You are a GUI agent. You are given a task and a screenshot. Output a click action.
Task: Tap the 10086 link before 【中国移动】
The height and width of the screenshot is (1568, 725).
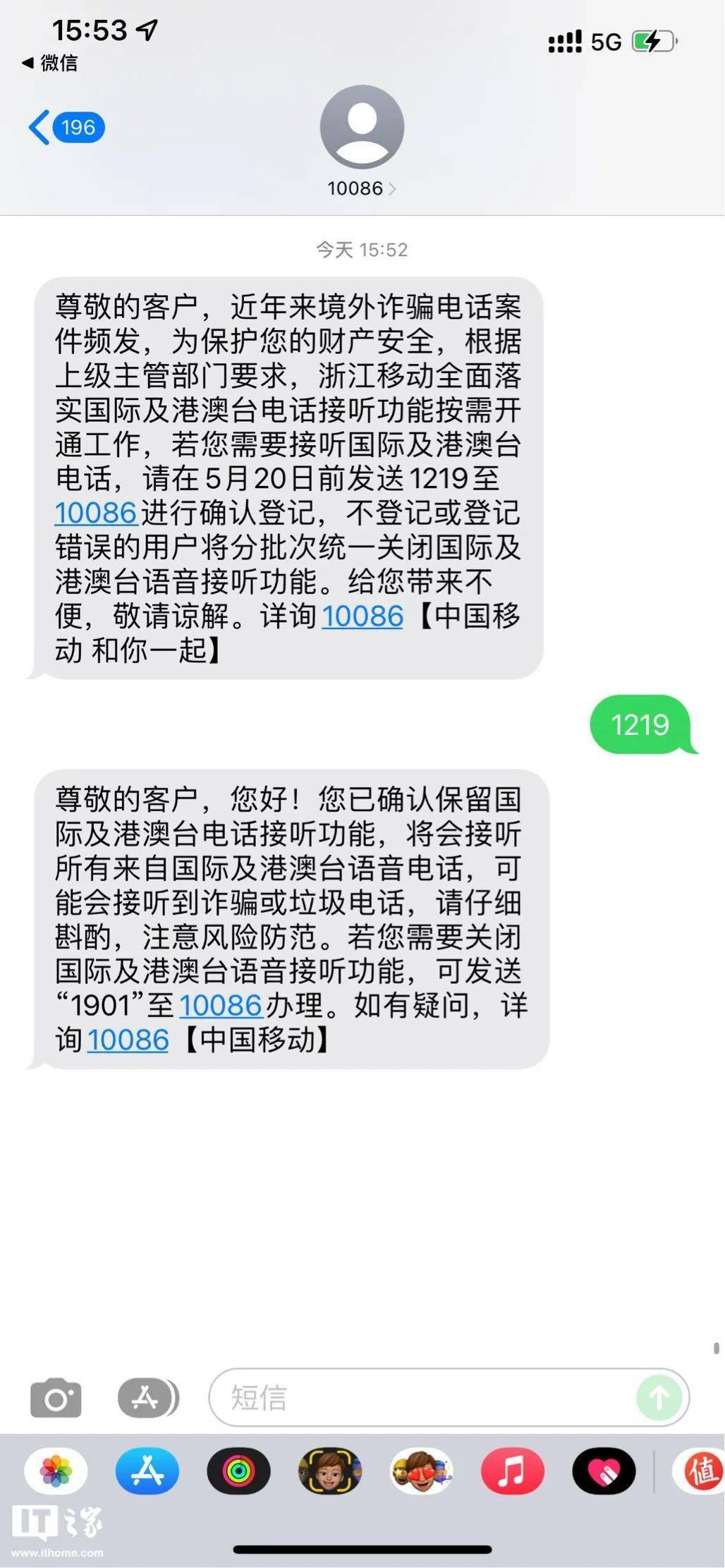point(128,1040)
